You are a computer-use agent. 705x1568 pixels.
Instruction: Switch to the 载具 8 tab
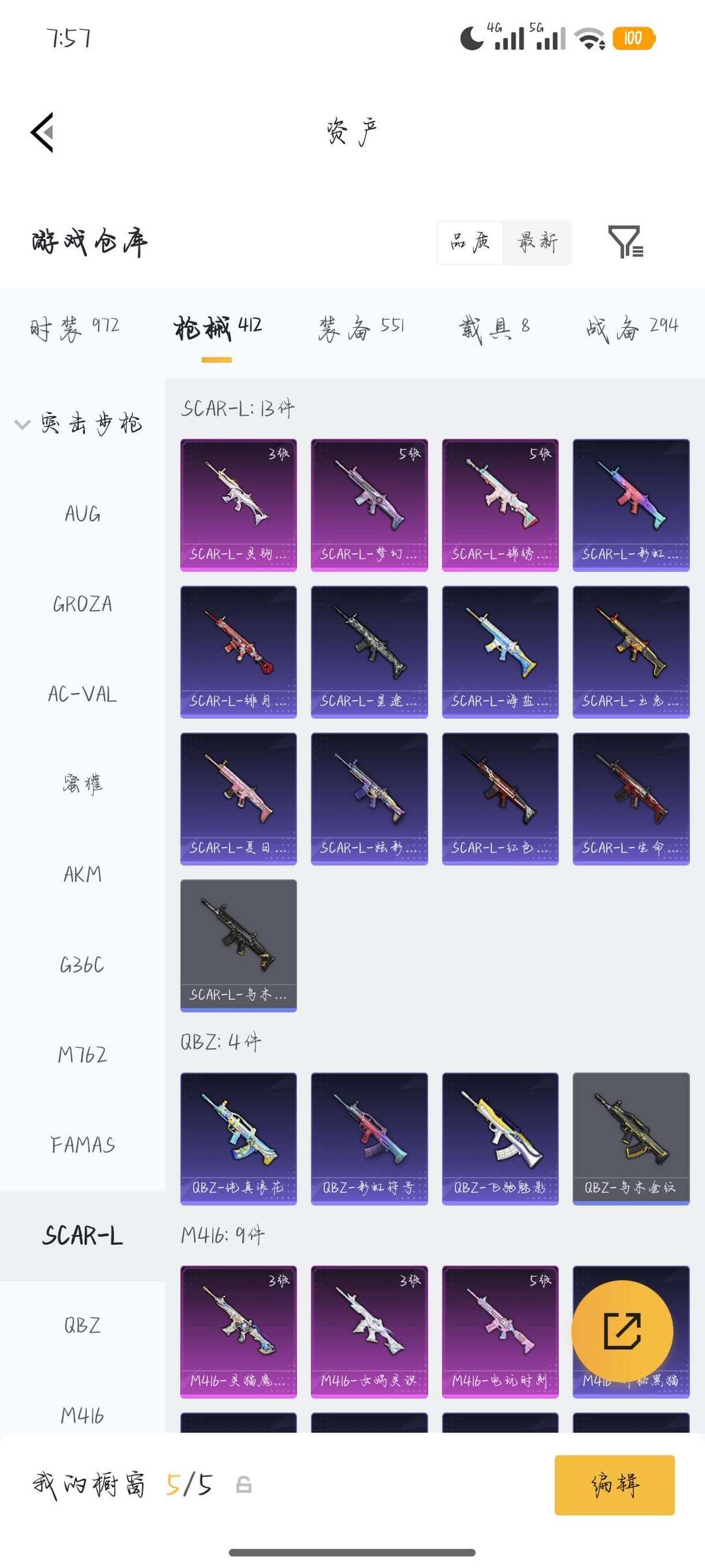494,327
